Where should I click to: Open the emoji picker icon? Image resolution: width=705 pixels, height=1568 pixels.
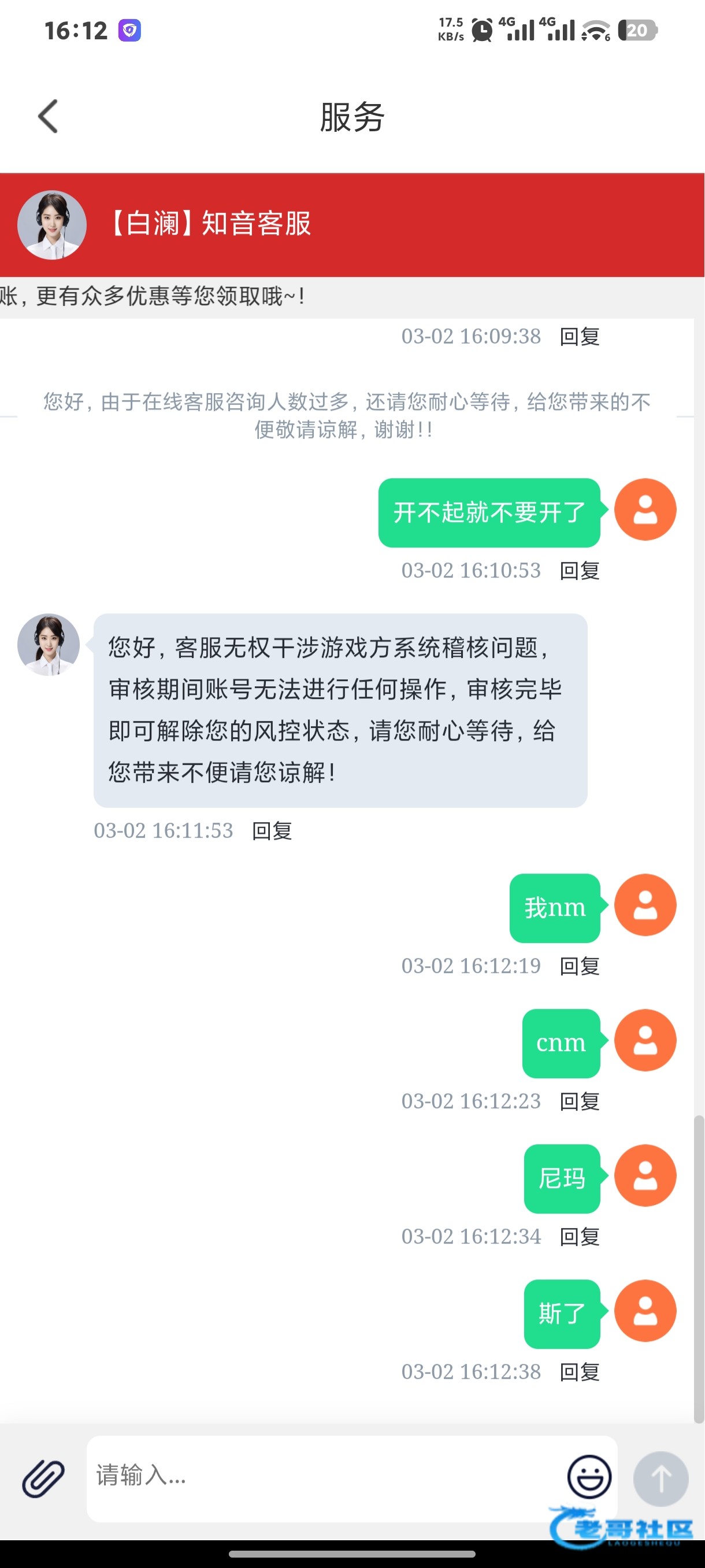[x=589, y=1477]
